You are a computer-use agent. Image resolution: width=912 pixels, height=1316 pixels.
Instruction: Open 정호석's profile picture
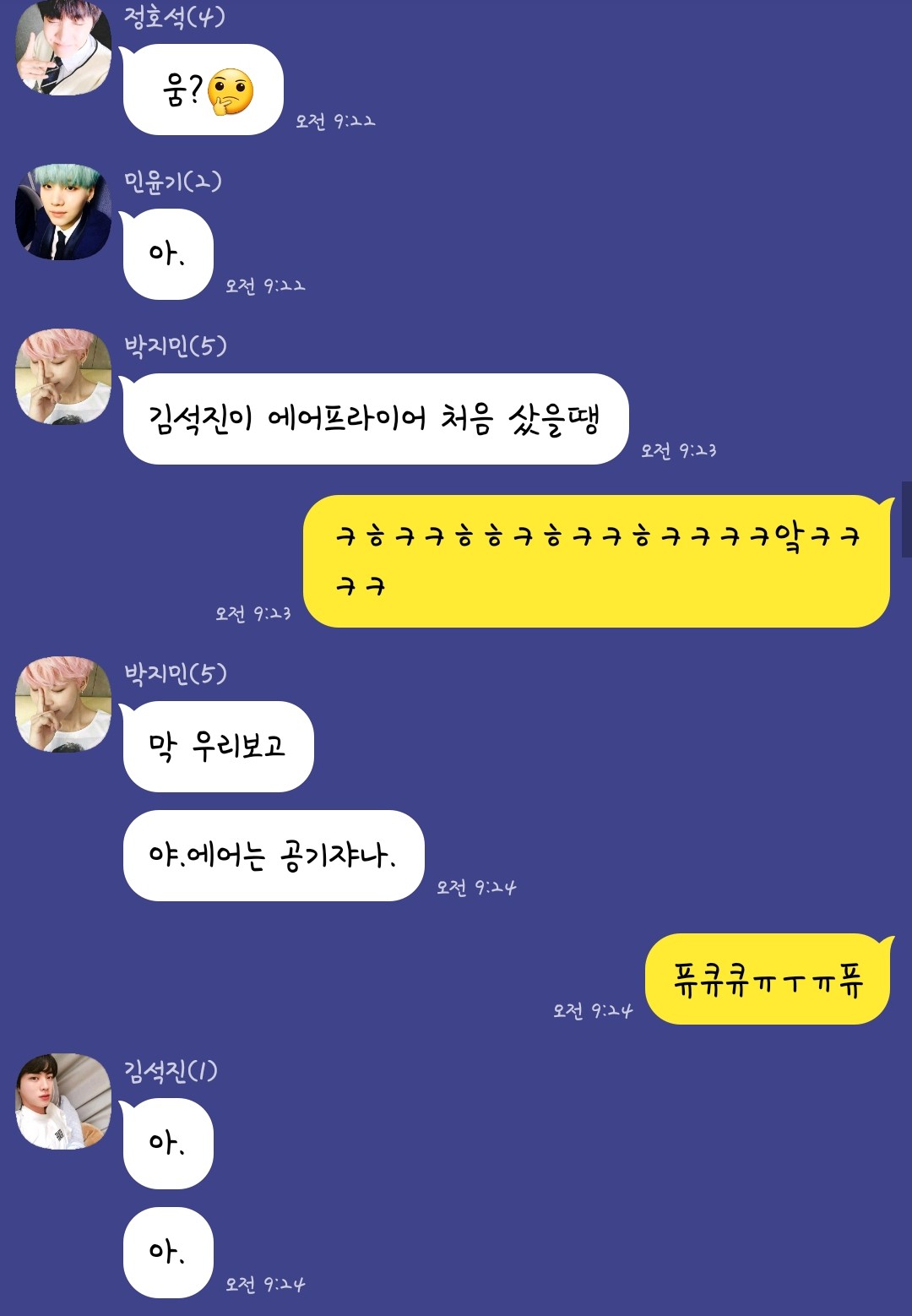click(x=63, y=48)
